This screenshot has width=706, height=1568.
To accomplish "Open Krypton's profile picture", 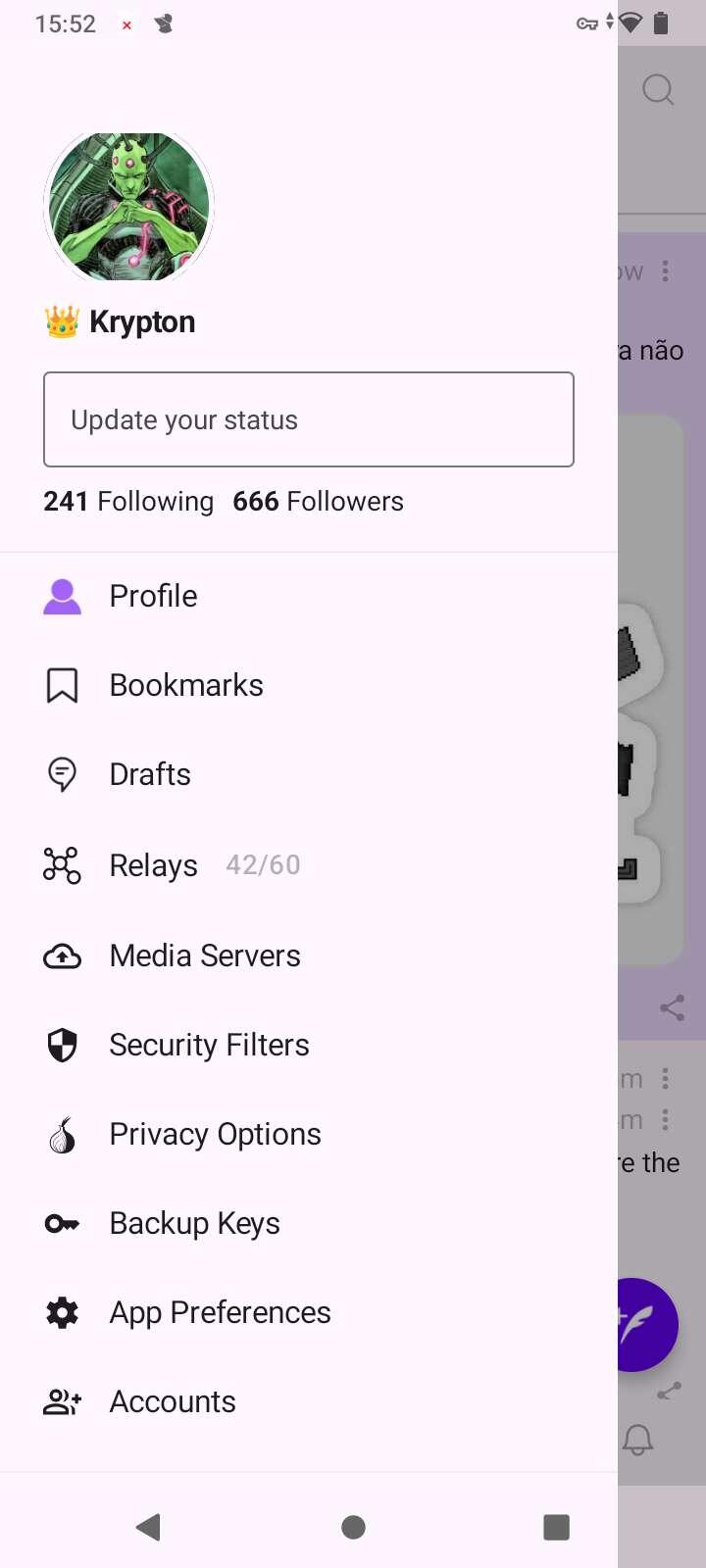I will point(128,207).
